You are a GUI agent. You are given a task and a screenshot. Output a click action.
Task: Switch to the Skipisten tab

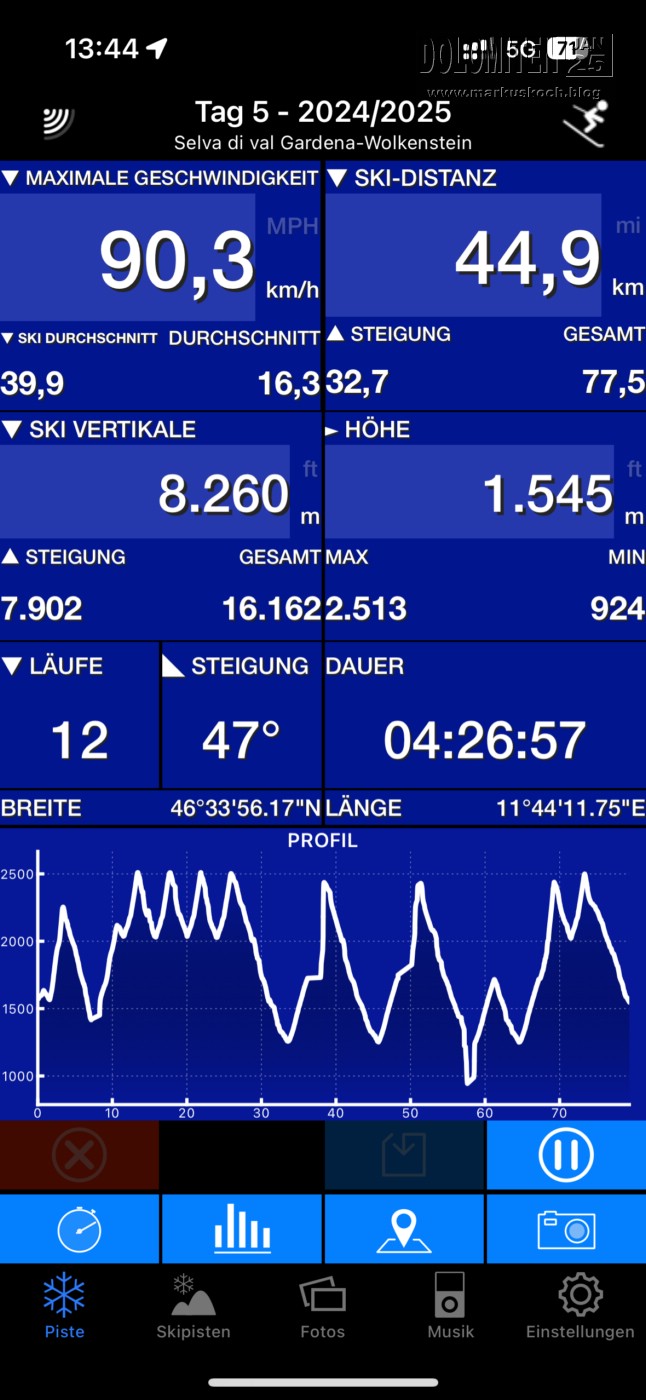pyautogui.click(x=193, y=1305)
